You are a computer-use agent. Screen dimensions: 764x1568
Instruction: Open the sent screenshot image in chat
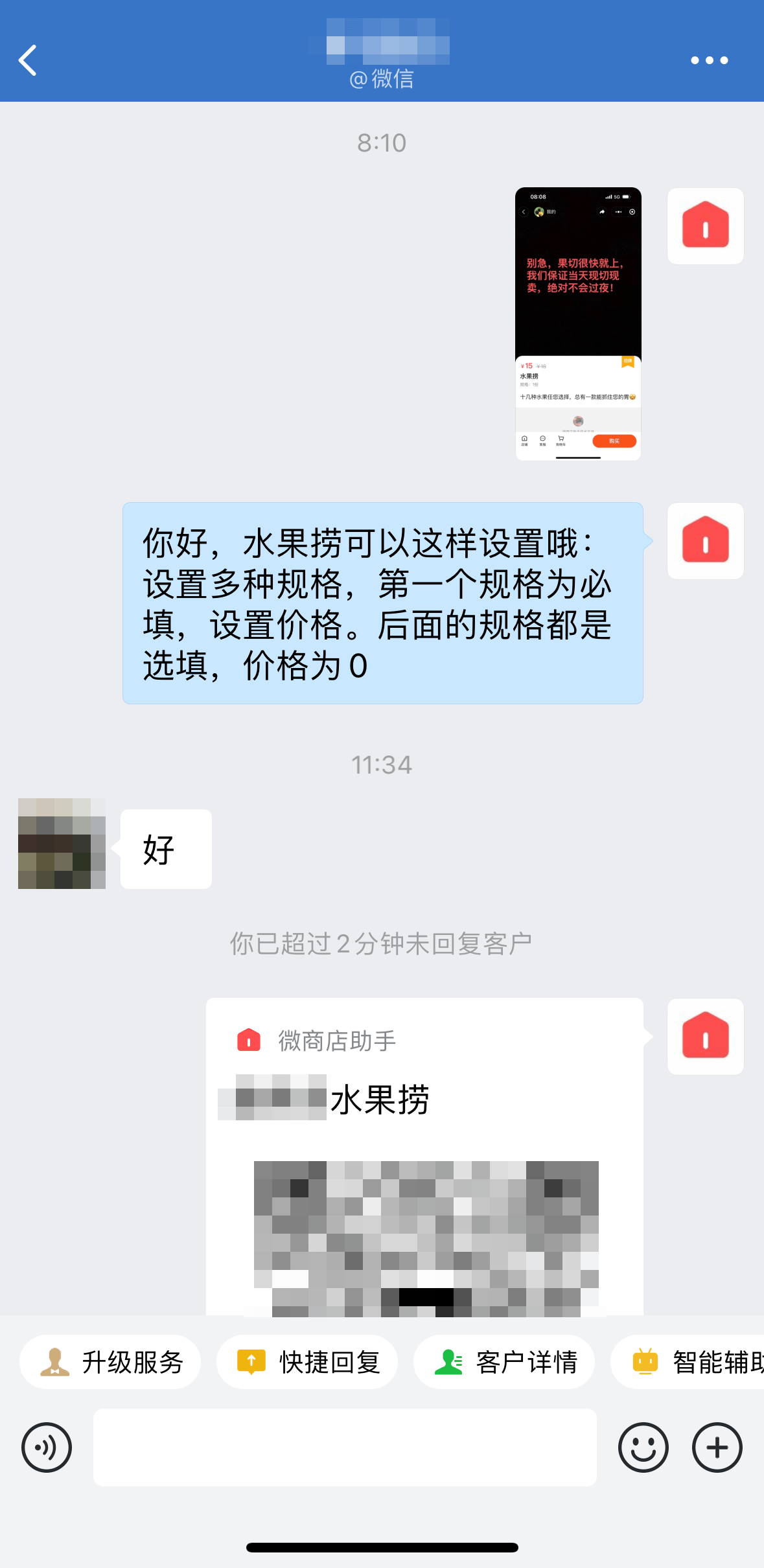point(578,324)
